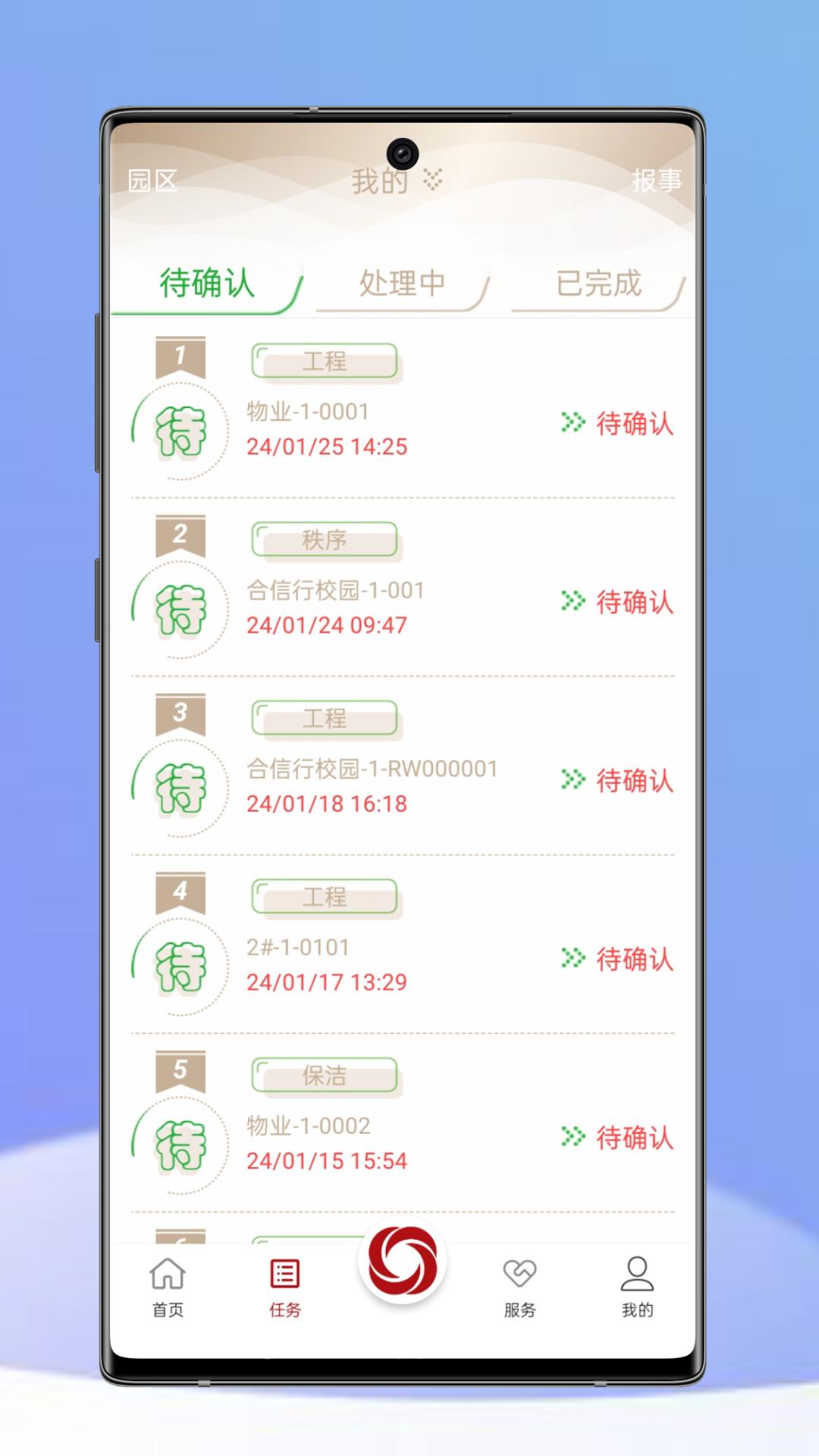Open 报事 in the top-right corner
The width and height of the screenshot is (819, 1456).
point(658,180)
